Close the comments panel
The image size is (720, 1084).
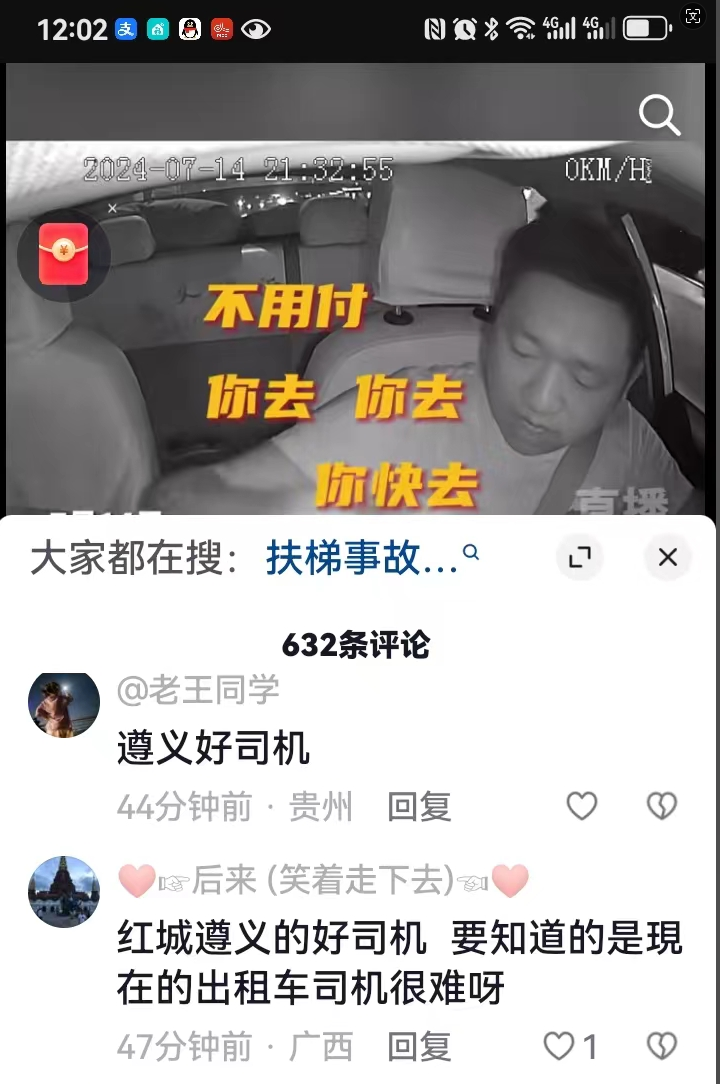(x=668, y=557)
